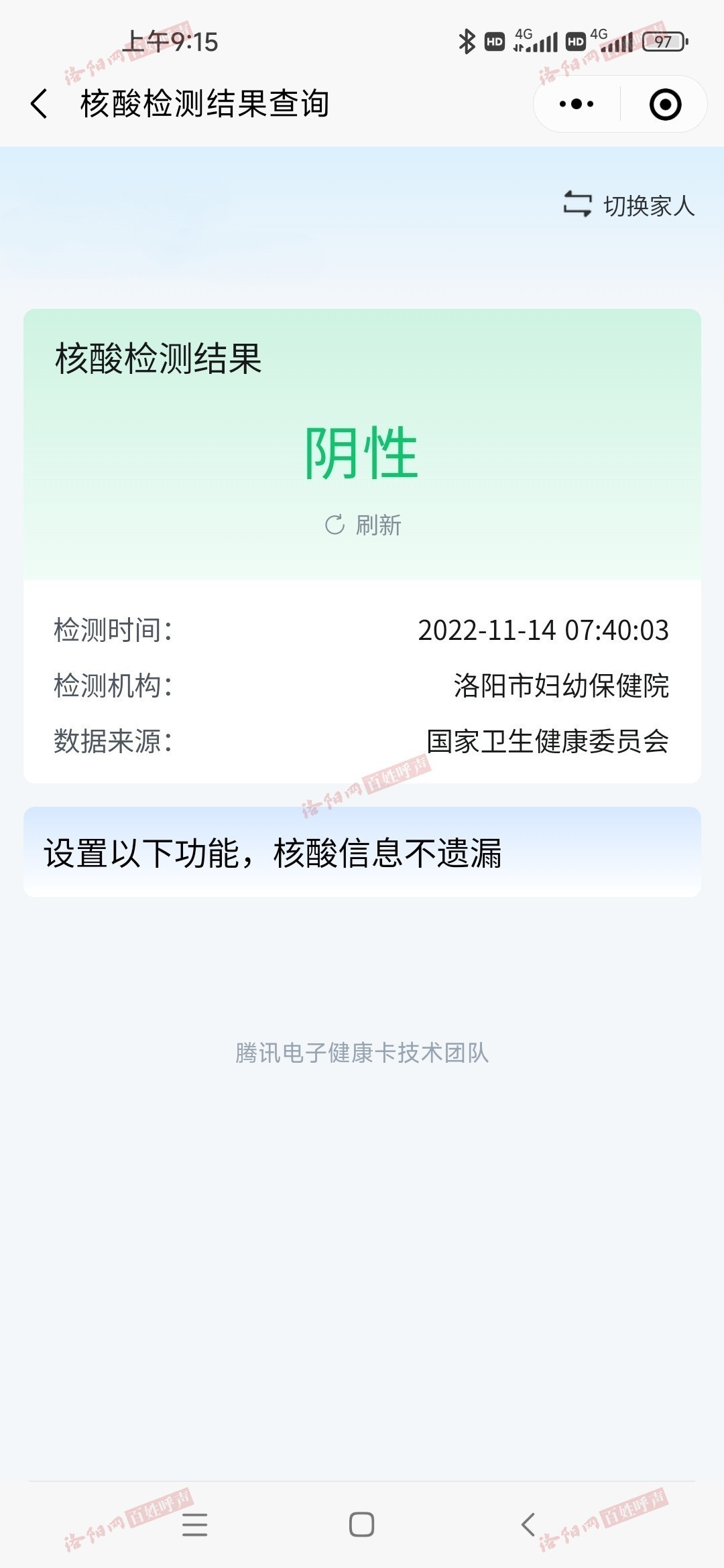Close the mini program via circle icon

665,104
